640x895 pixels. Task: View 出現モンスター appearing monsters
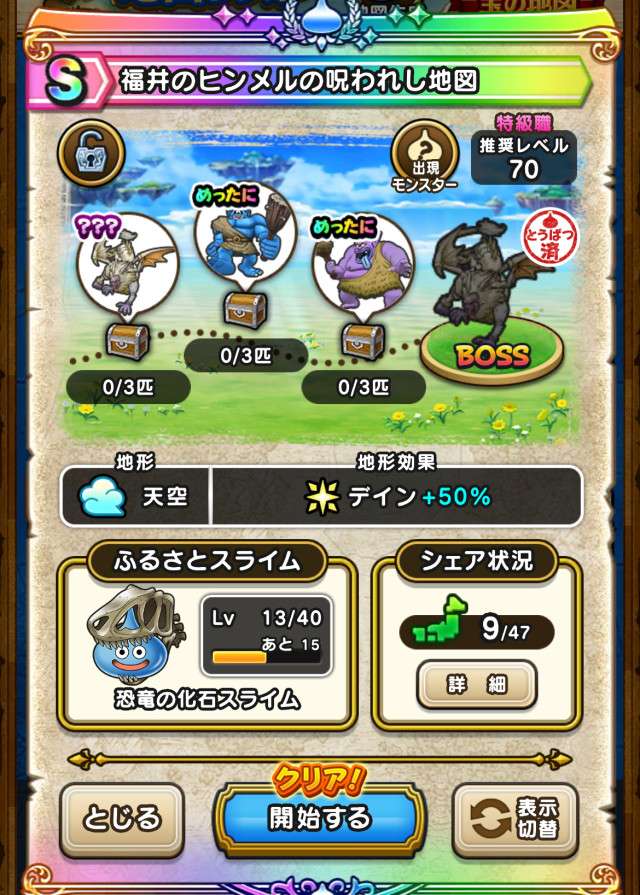click(x=424, y=157)
